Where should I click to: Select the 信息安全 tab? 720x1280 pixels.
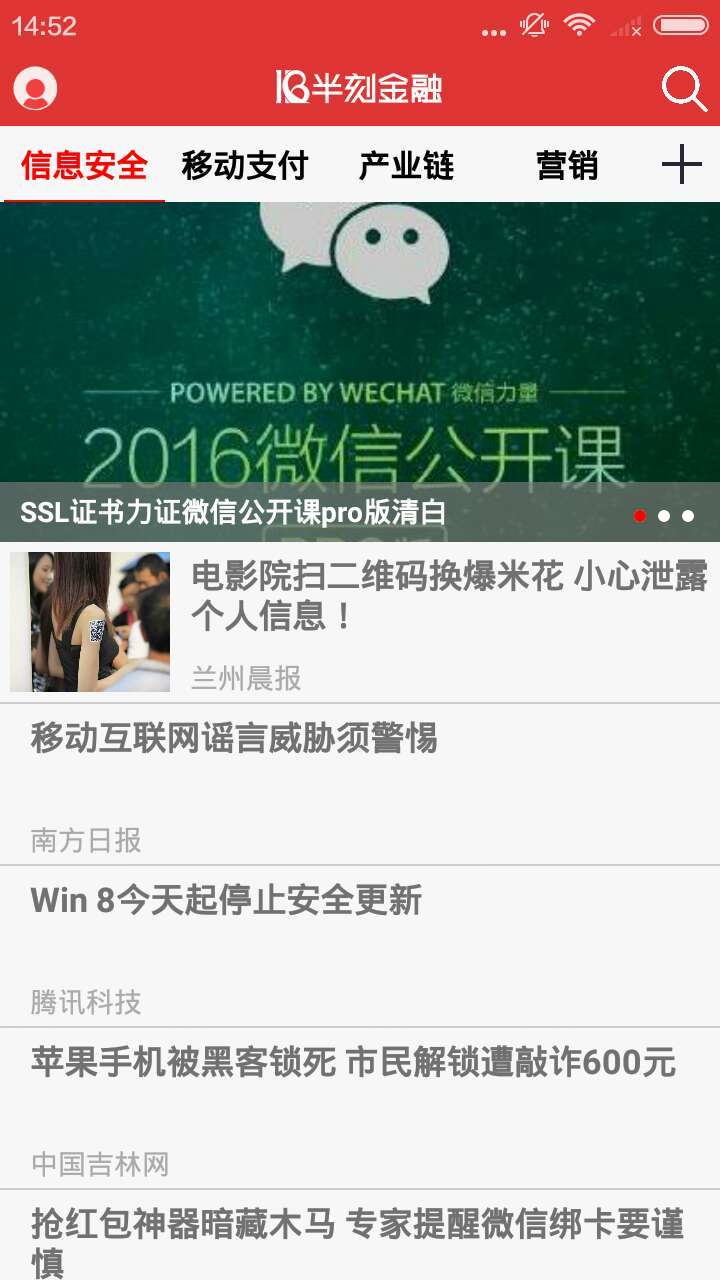84,165
